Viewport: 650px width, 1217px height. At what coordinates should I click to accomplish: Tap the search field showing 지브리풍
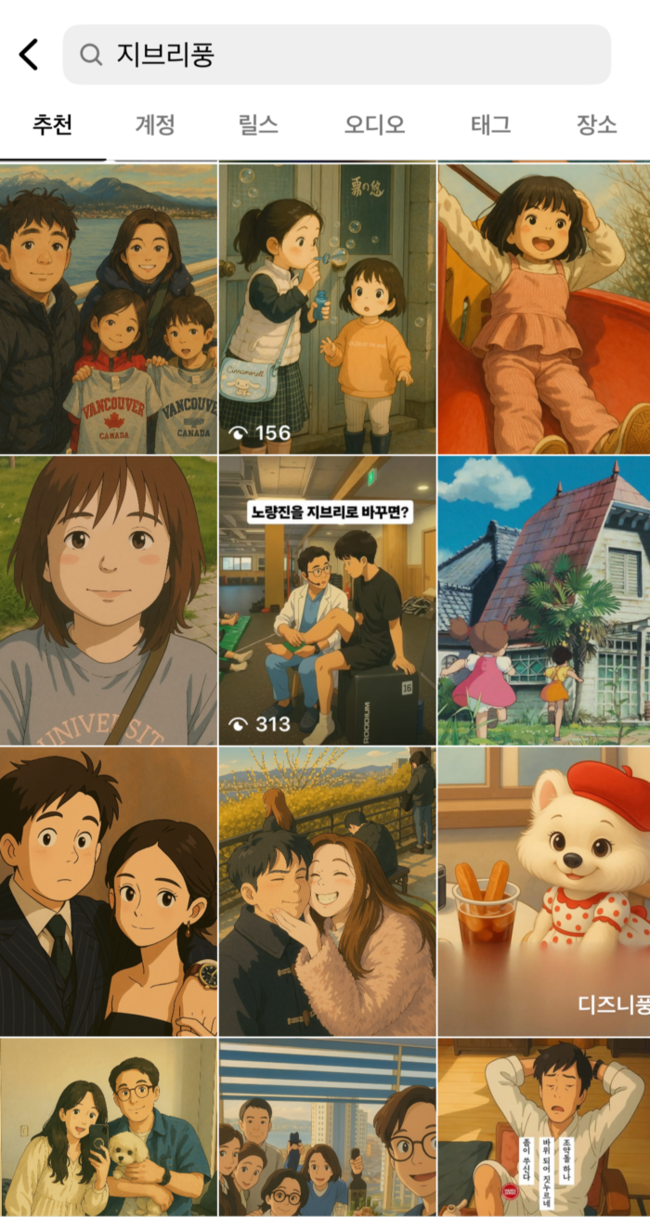[337, 55]
